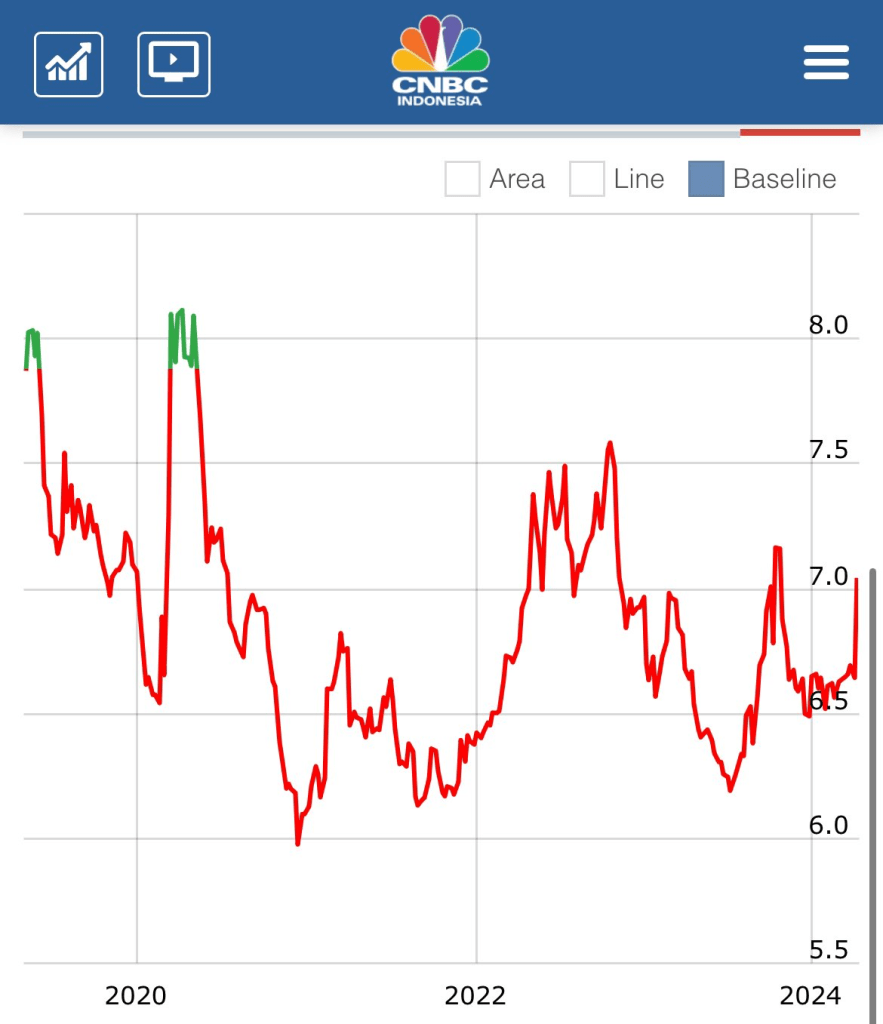Image resolution: width=883 pixels, height=1024 pixels.
Task: Select the Area chart type
Action: click(463, 180)
